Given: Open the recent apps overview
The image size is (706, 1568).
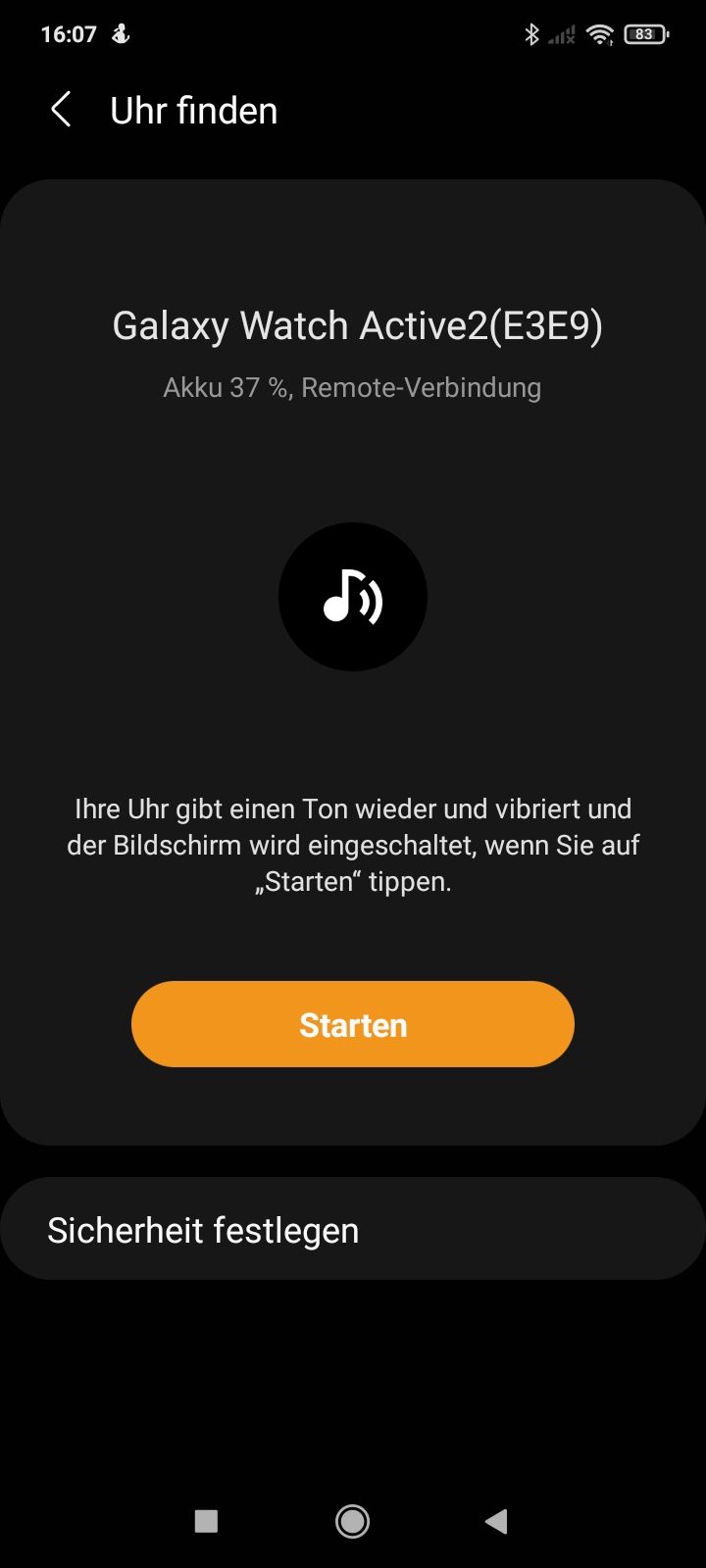Looking at the screenshot, I should pos(206,1521).
